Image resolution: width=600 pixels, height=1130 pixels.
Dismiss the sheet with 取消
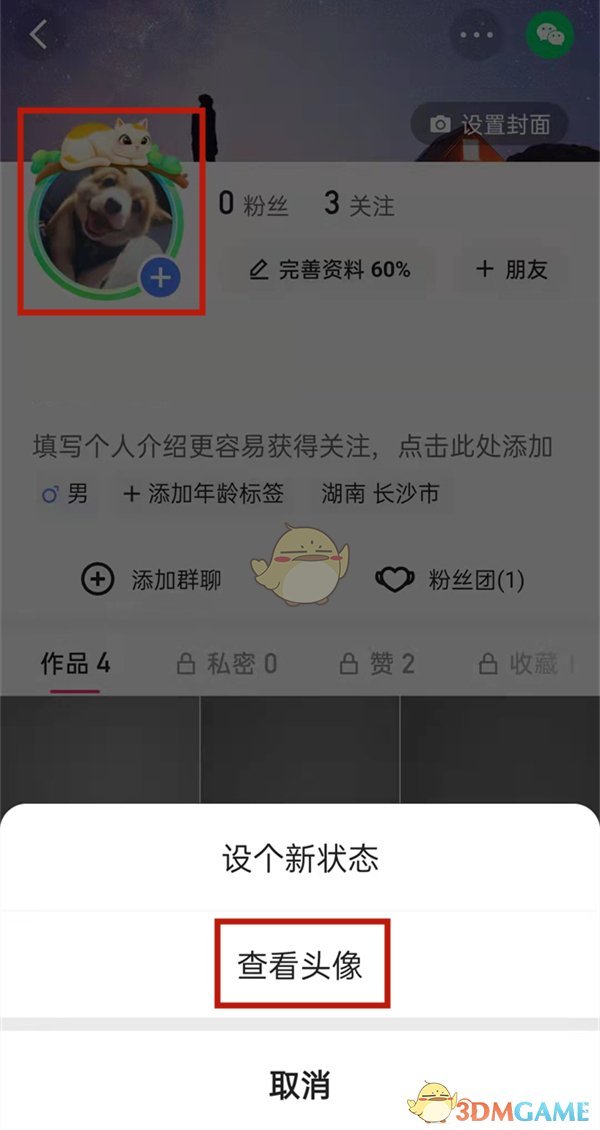point(300,1084)
